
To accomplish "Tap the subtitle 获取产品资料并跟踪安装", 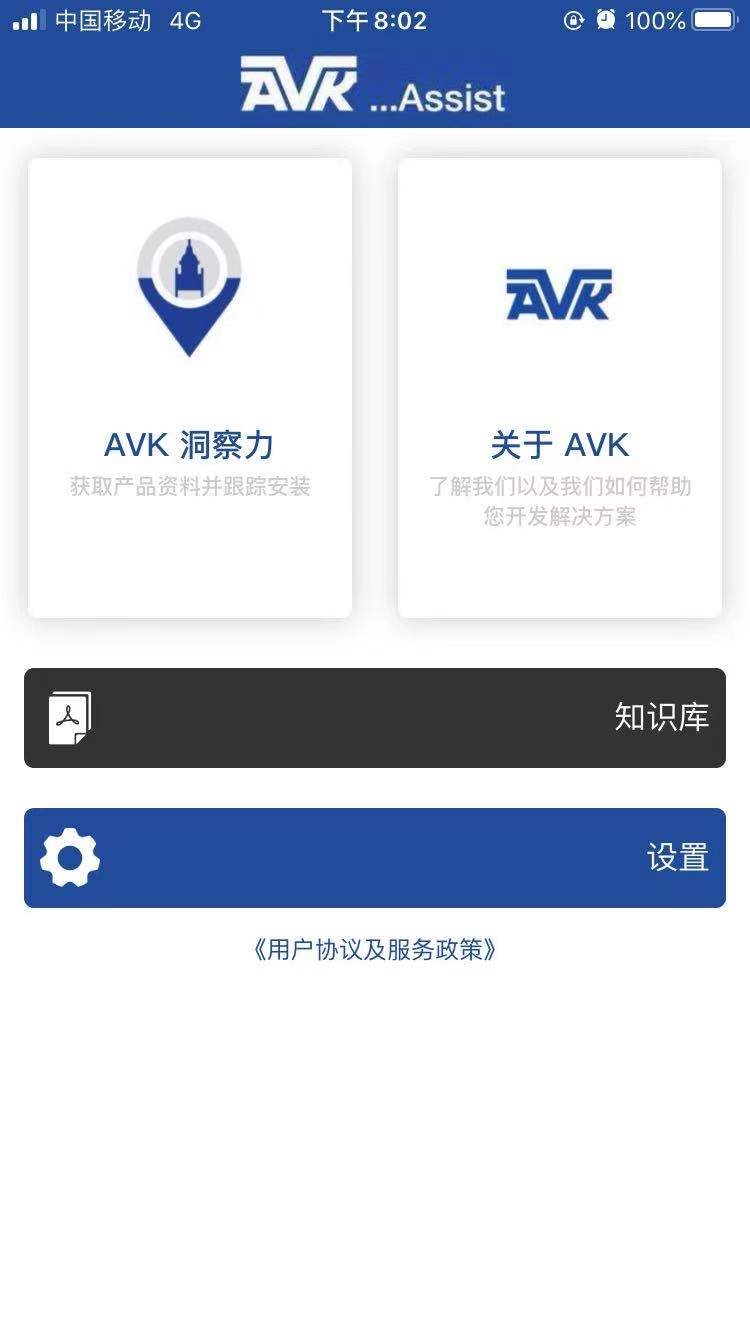I will [189, 487].
